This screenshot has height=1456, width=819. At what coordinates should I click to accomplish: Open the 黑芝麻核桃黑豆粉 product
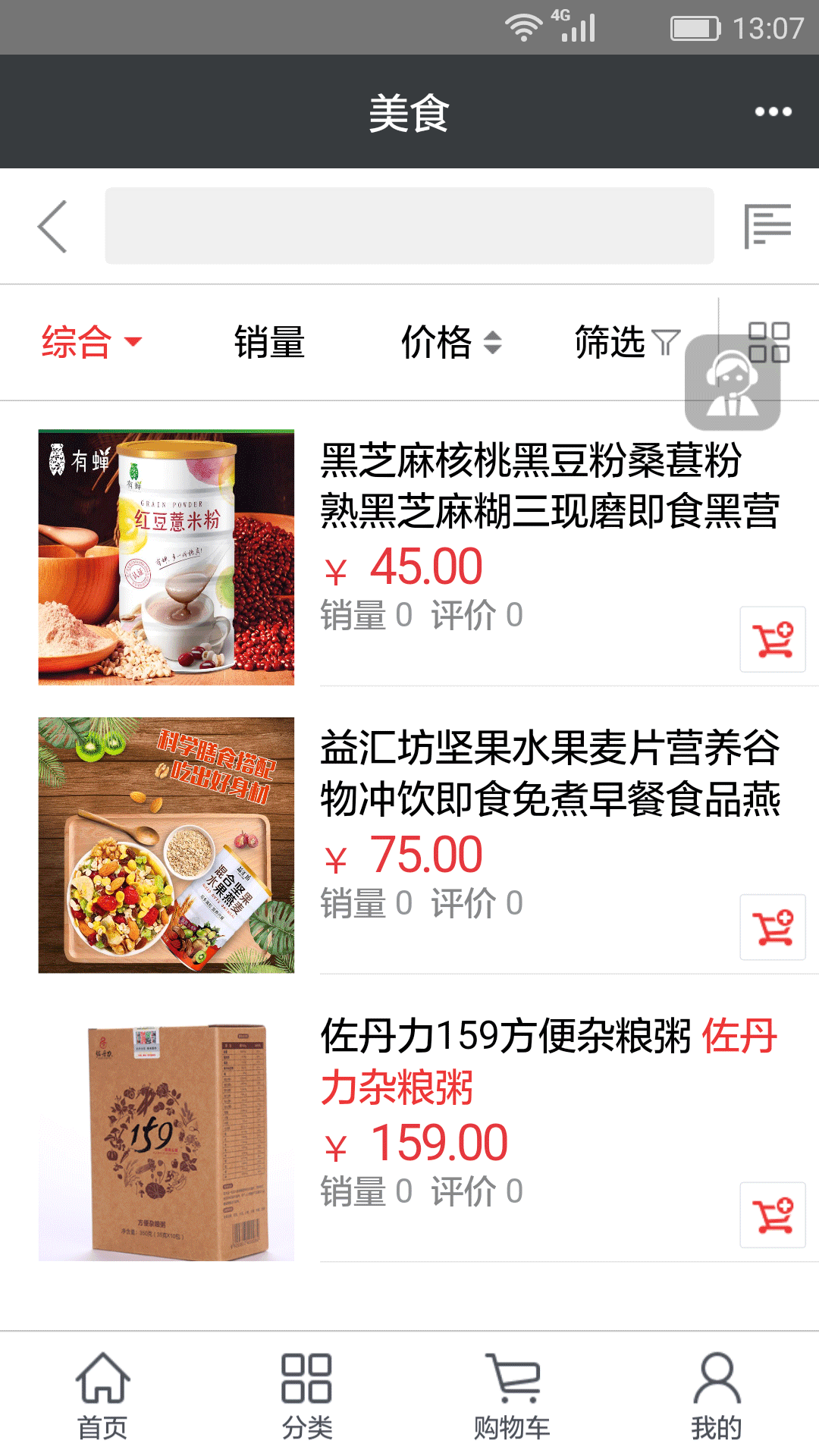[549, 485]
